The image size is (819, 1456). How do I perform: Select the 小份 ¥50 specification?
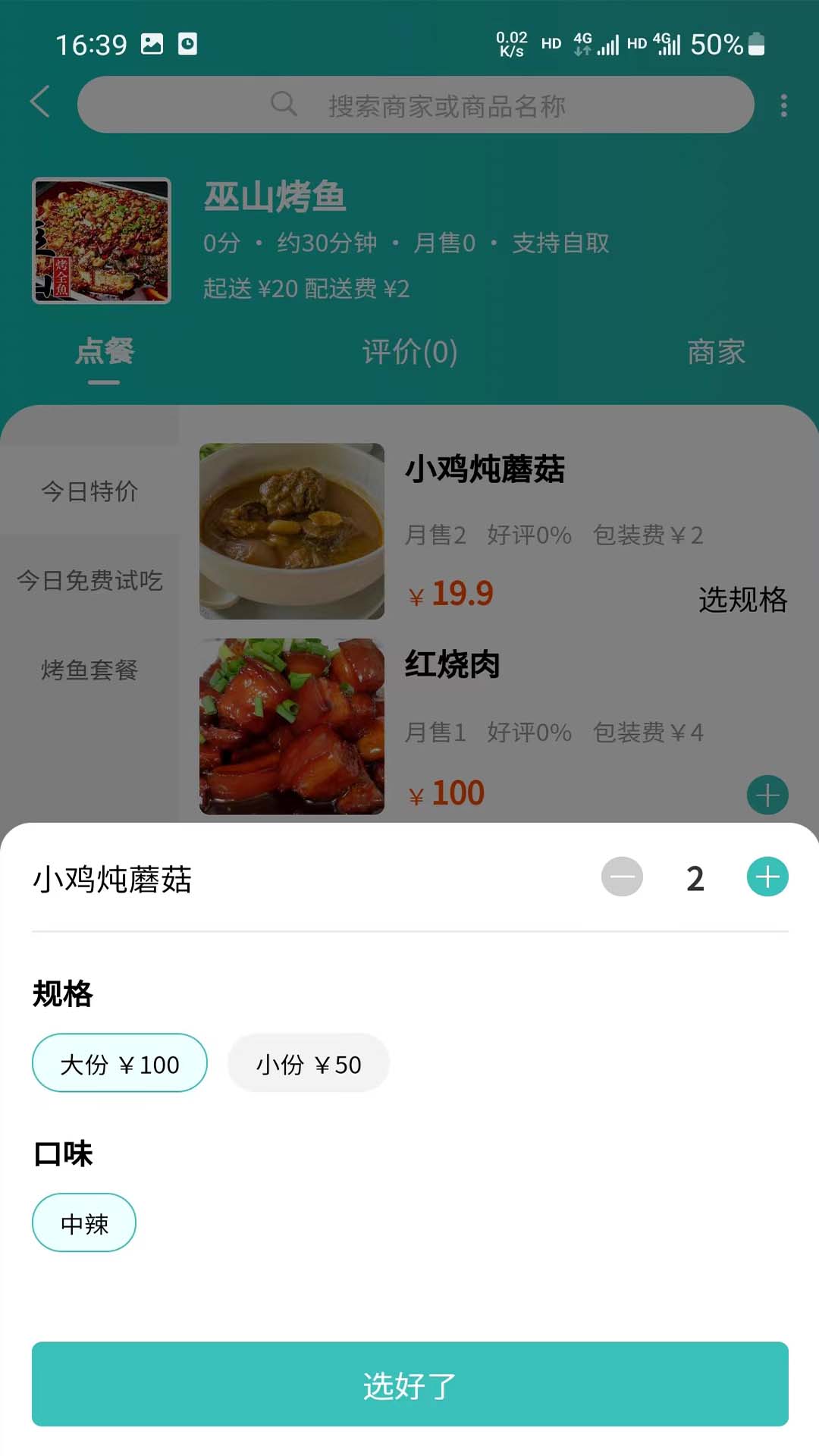tap(308, 1063)
